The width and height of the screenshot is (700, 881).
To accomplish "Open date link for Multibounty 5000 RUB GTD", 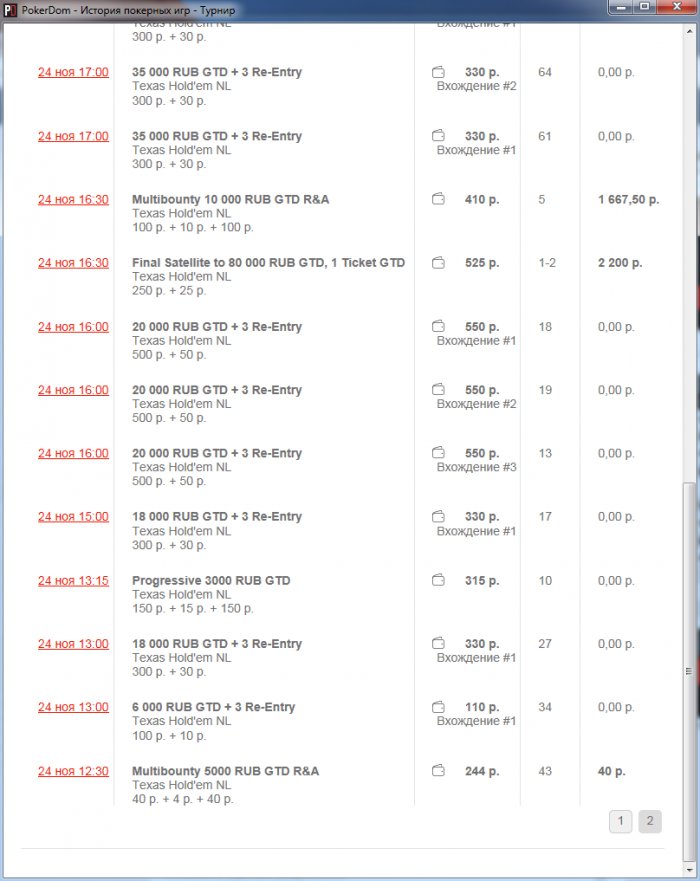I will pos(73,772).
